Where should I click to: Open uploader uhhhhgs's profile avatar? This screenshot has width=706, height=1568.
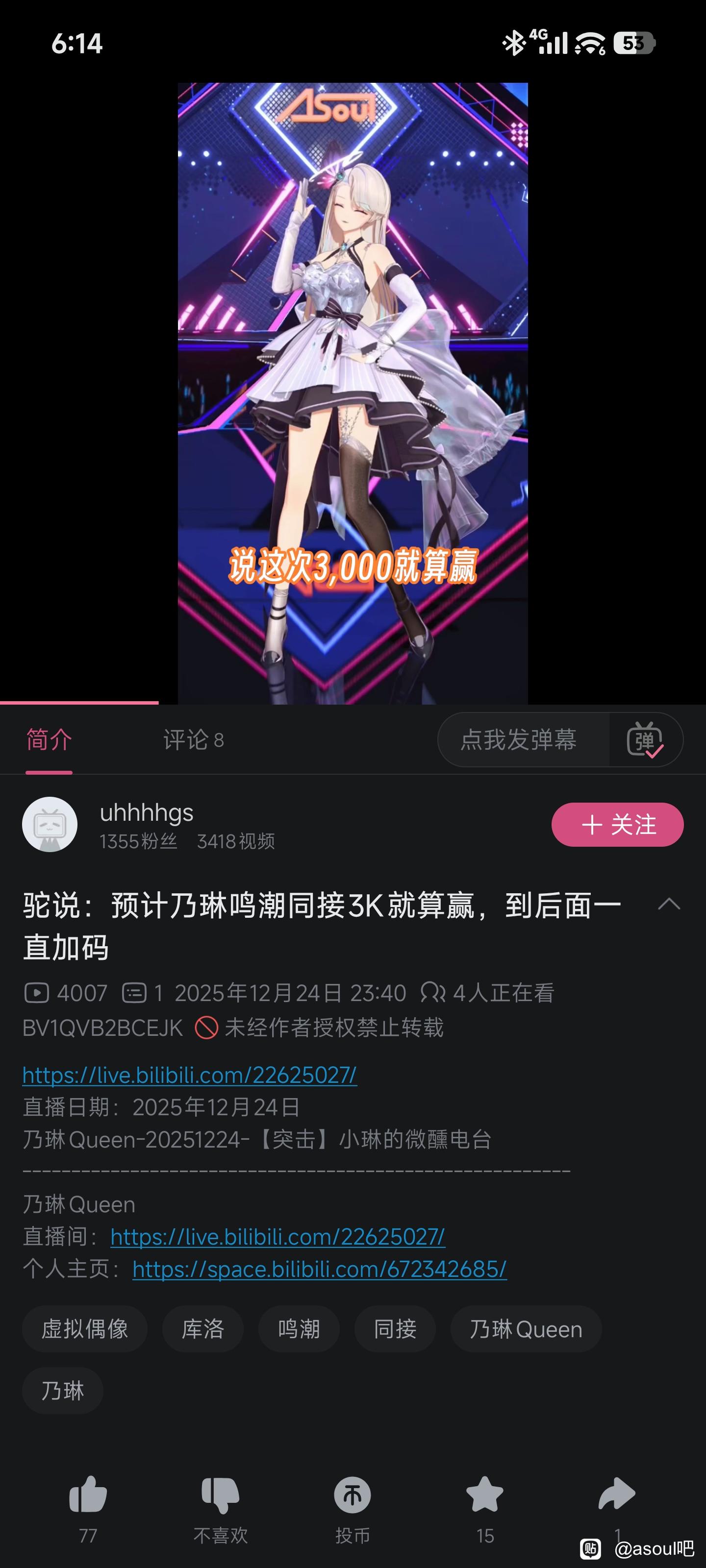[50, 825]
